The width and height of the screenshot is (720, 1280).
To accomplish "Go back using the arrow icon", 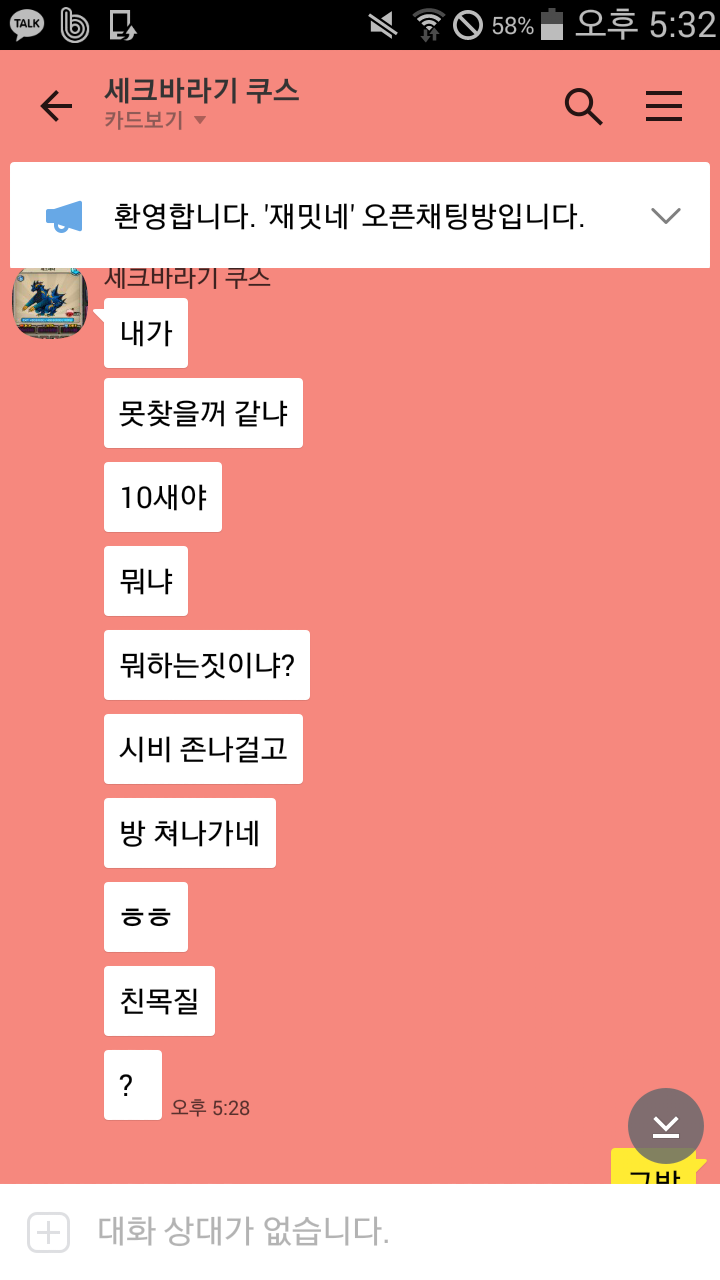I will coord(56,106).
